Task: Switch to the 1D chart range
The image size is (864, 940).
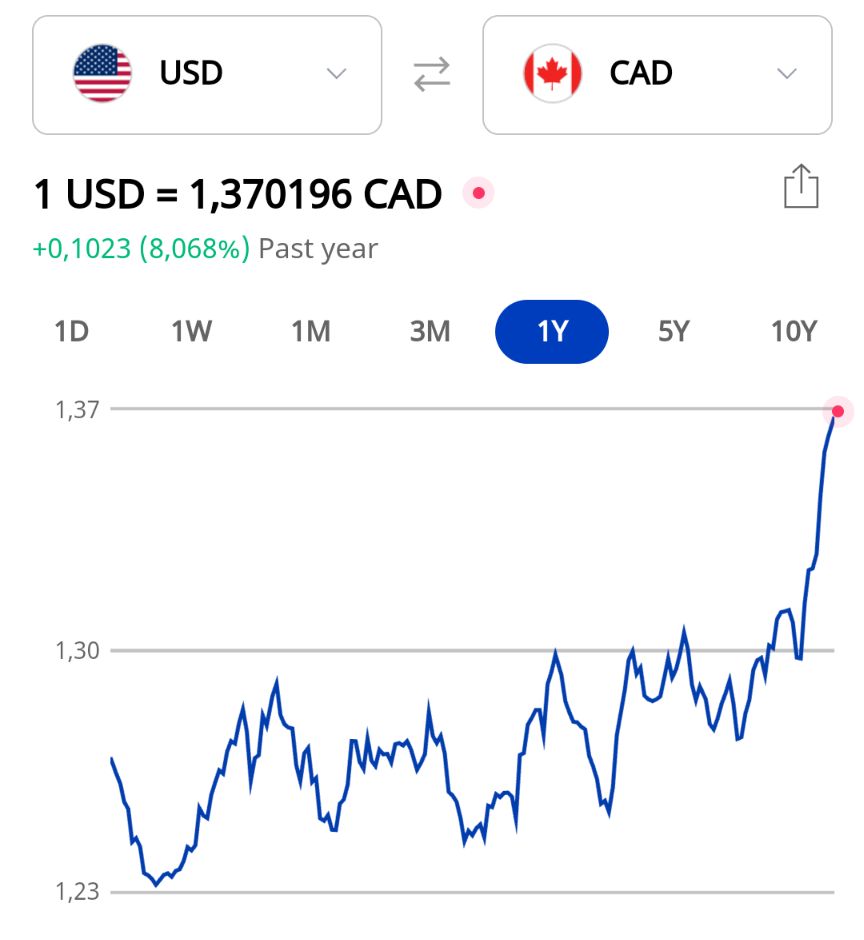Action: pyautogui.click(x=71, y=331)
